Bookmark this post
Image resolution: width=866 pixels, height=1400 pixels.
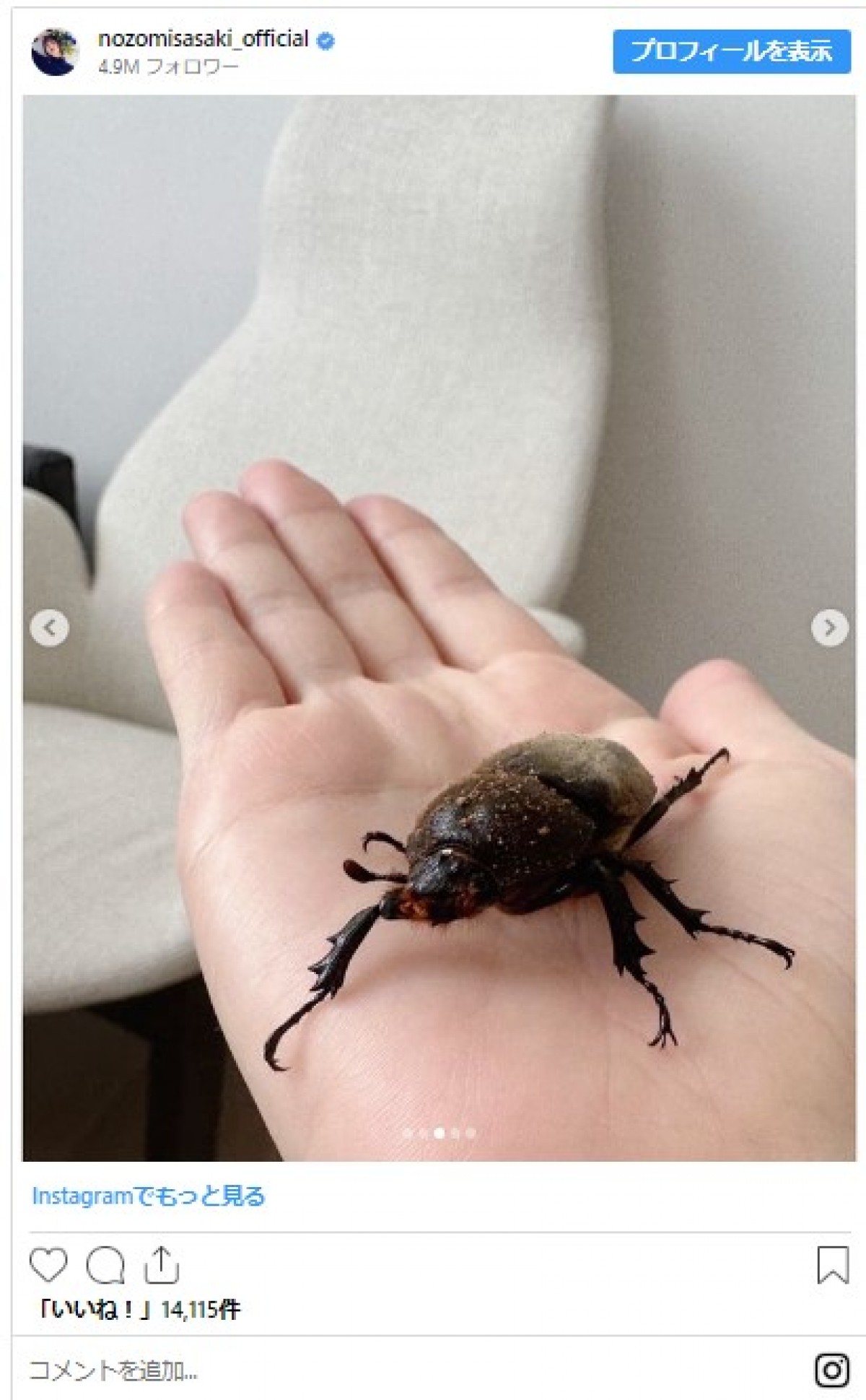tap(832, 1264)
